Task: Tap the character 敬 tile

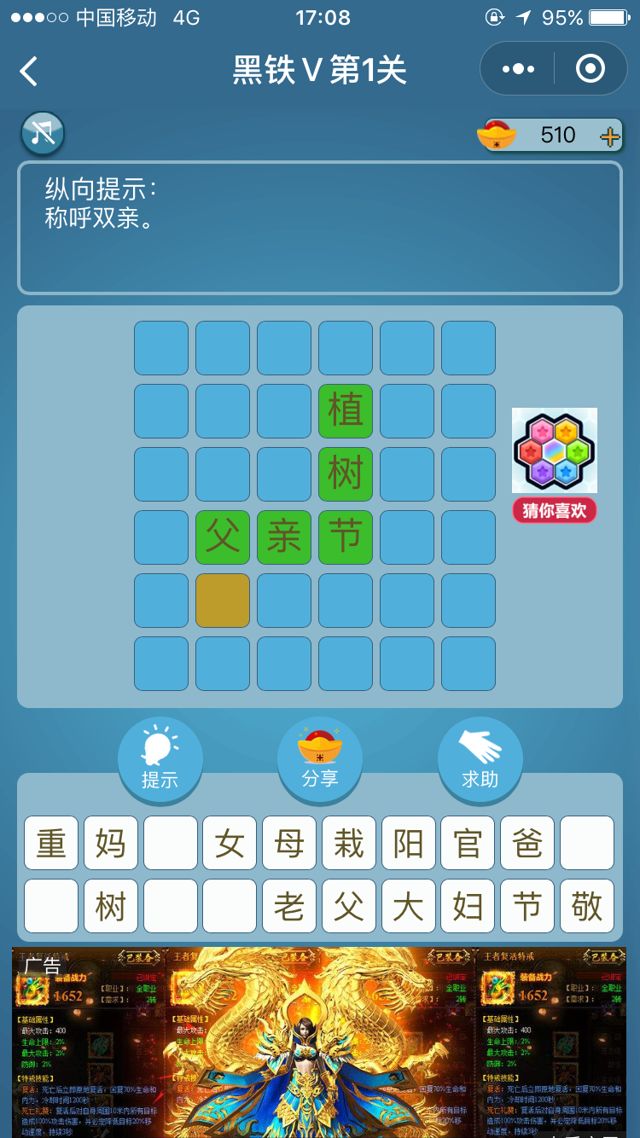Action: 587,906
